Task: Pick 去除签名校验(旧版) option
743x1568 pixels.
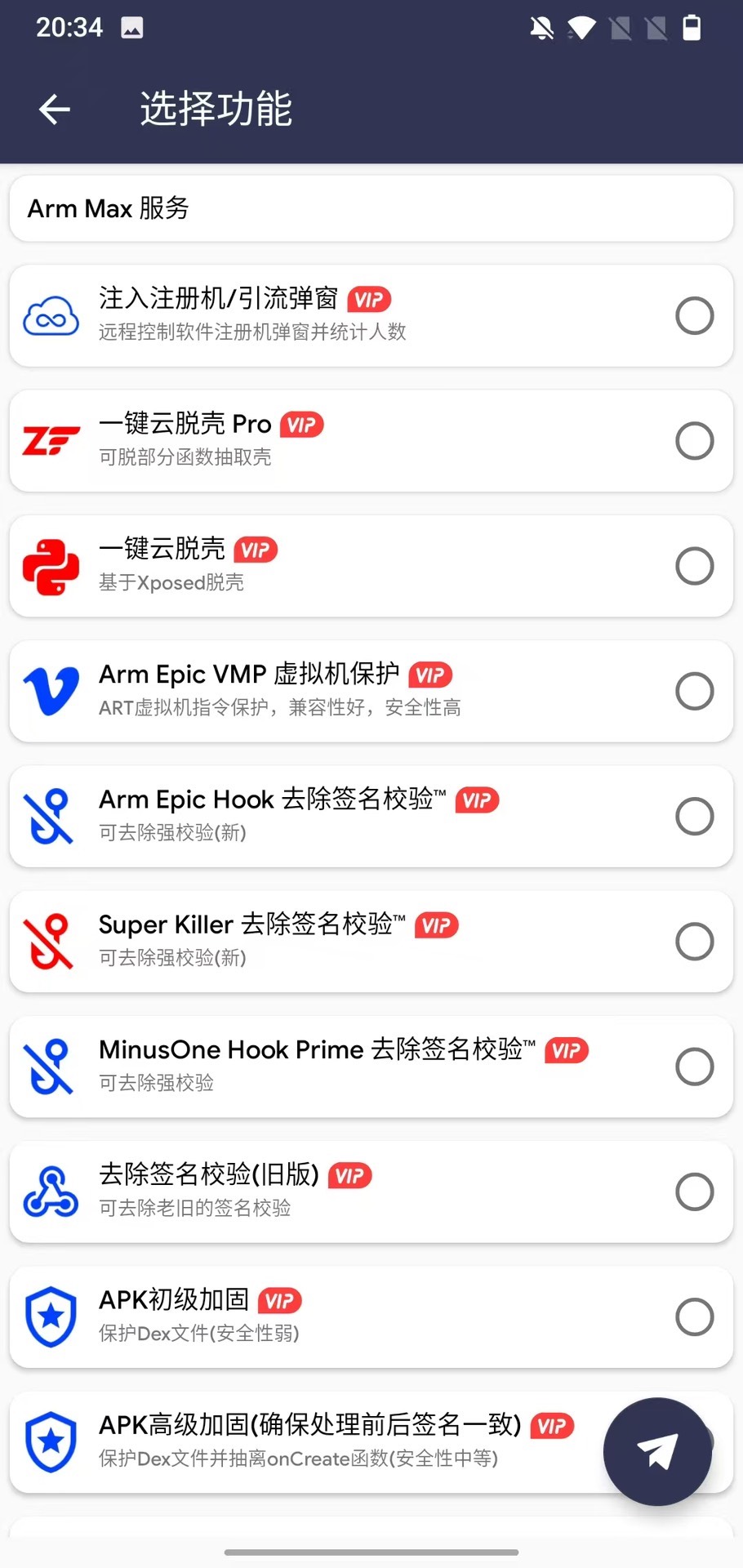Action: (694, 1192)
